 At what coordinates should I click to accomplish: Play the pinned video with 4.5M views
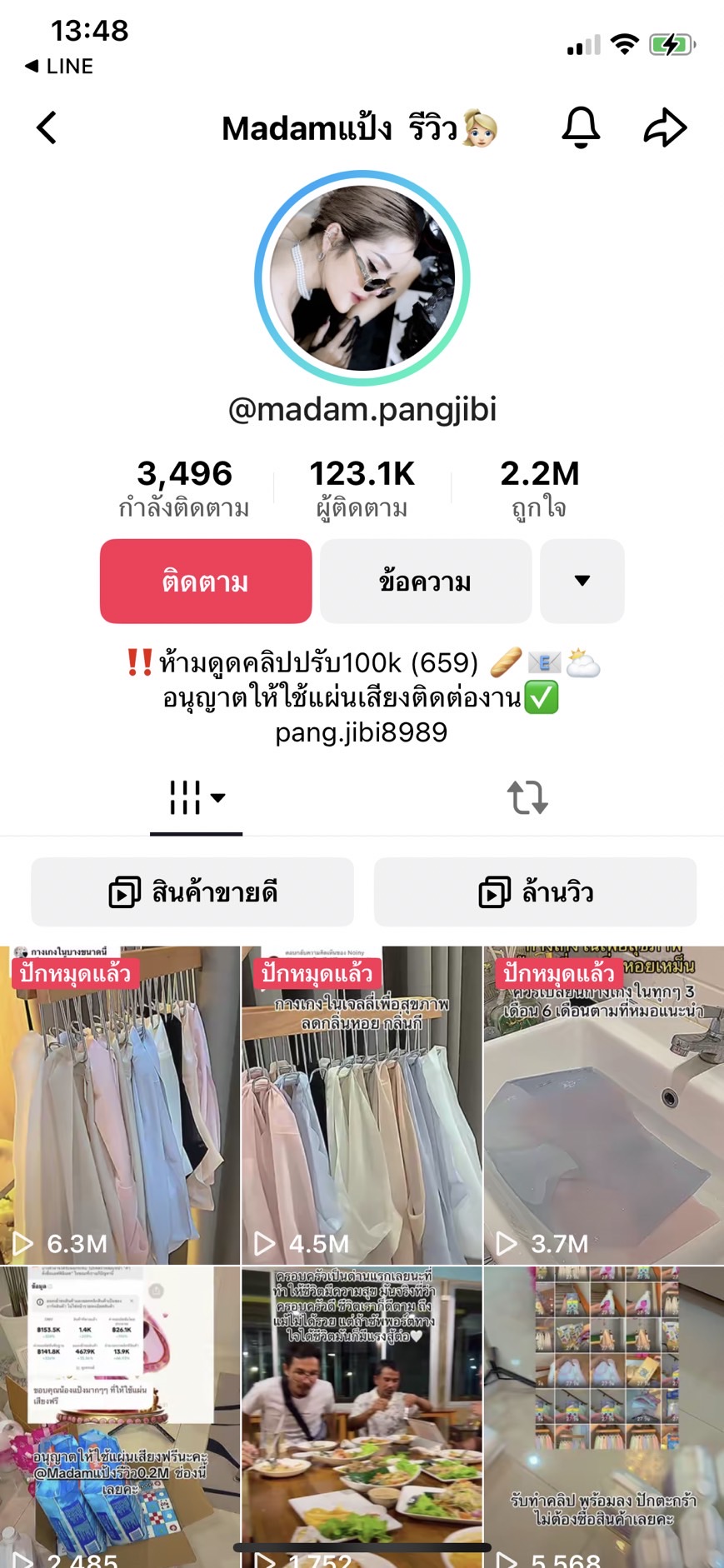pos(362,1106)
